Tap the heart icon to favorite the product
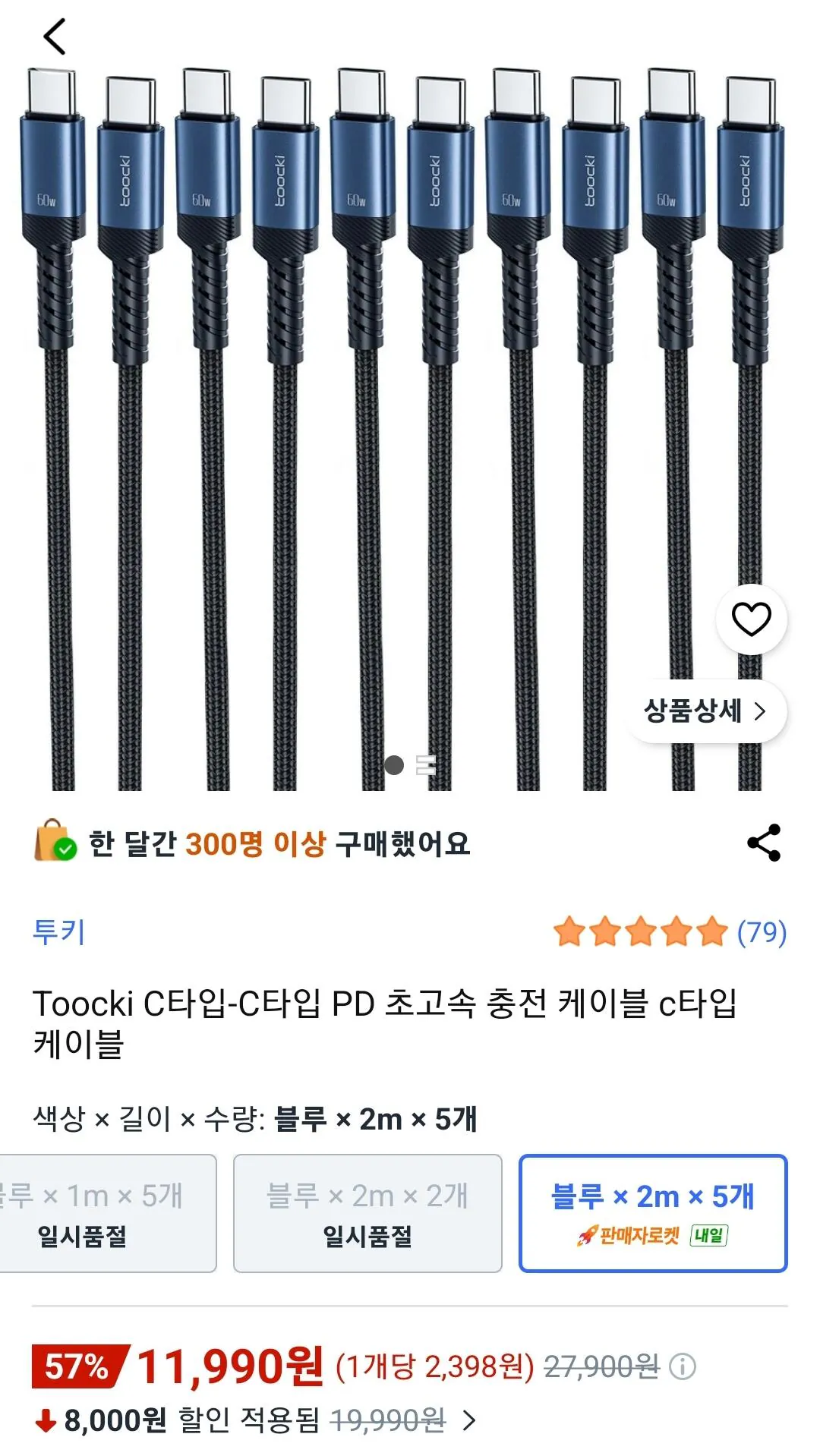The image size is (820, 1456). (750, 620)
